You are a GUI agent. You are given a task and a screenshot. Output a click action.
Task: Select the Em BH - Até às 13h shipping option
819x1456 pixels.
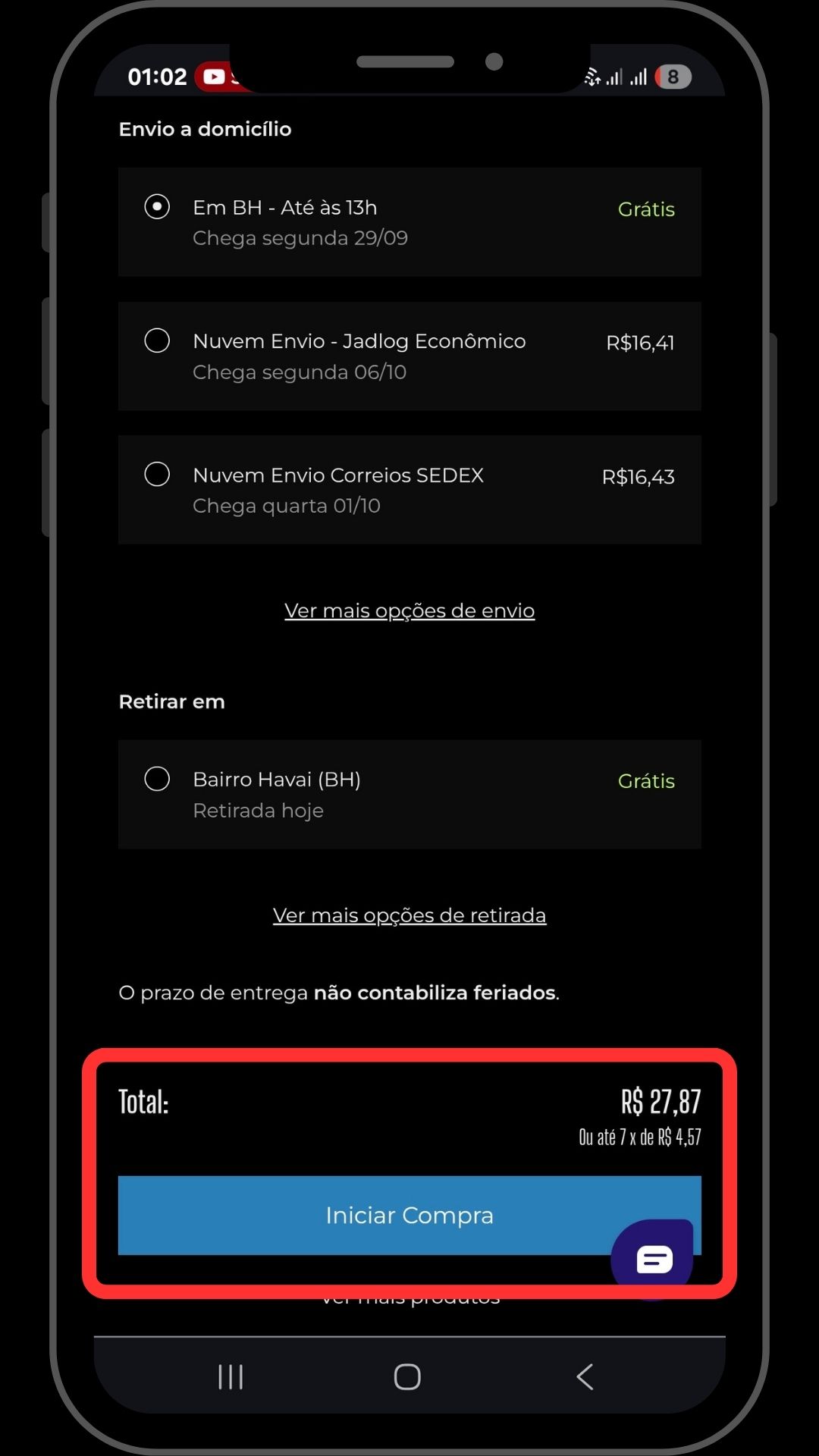point(409,221)
